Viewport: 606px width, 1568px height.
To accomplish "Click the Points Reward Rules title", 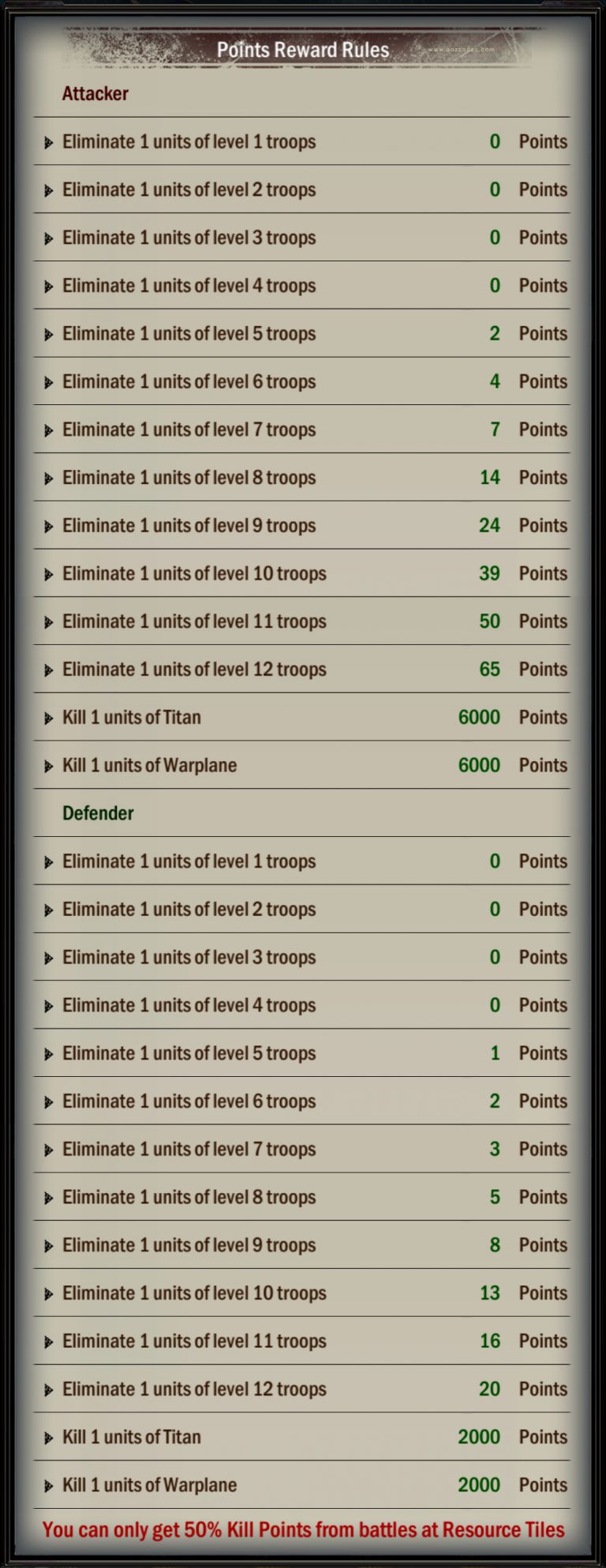I will 303,49.
